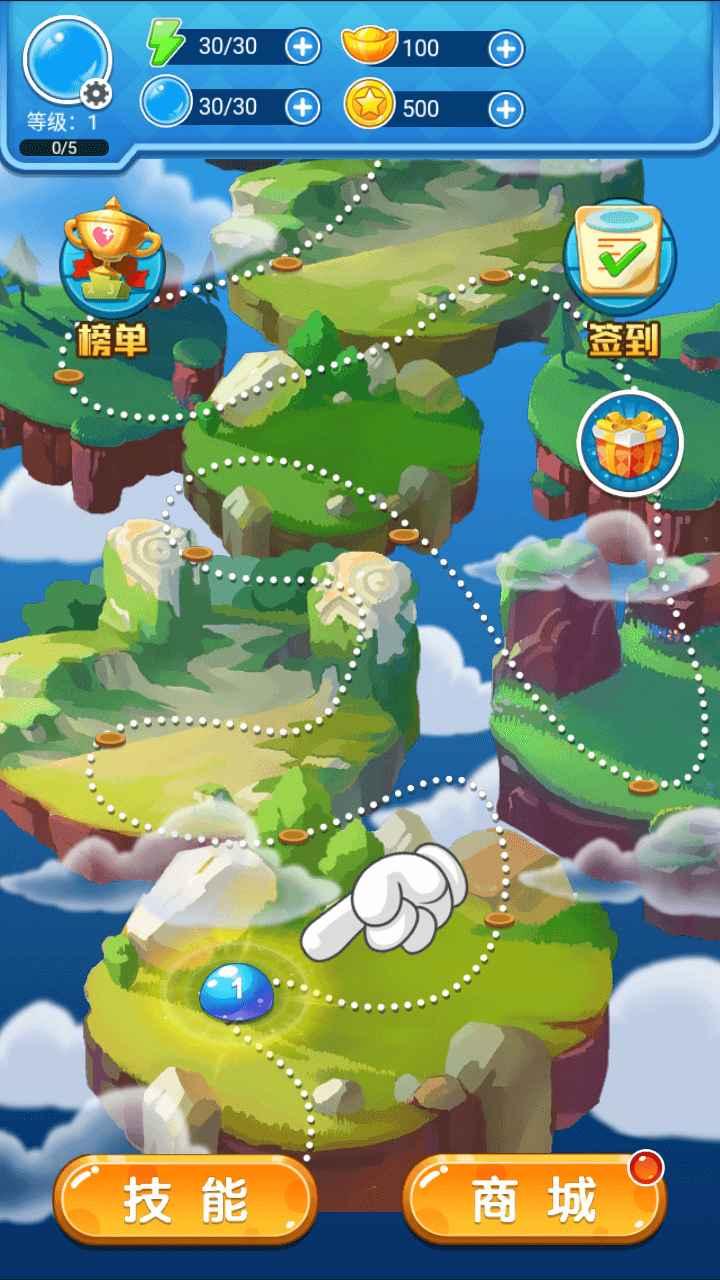Open the gift box reward
Viewport: 720px width, 1280px height.
point(630,443)
